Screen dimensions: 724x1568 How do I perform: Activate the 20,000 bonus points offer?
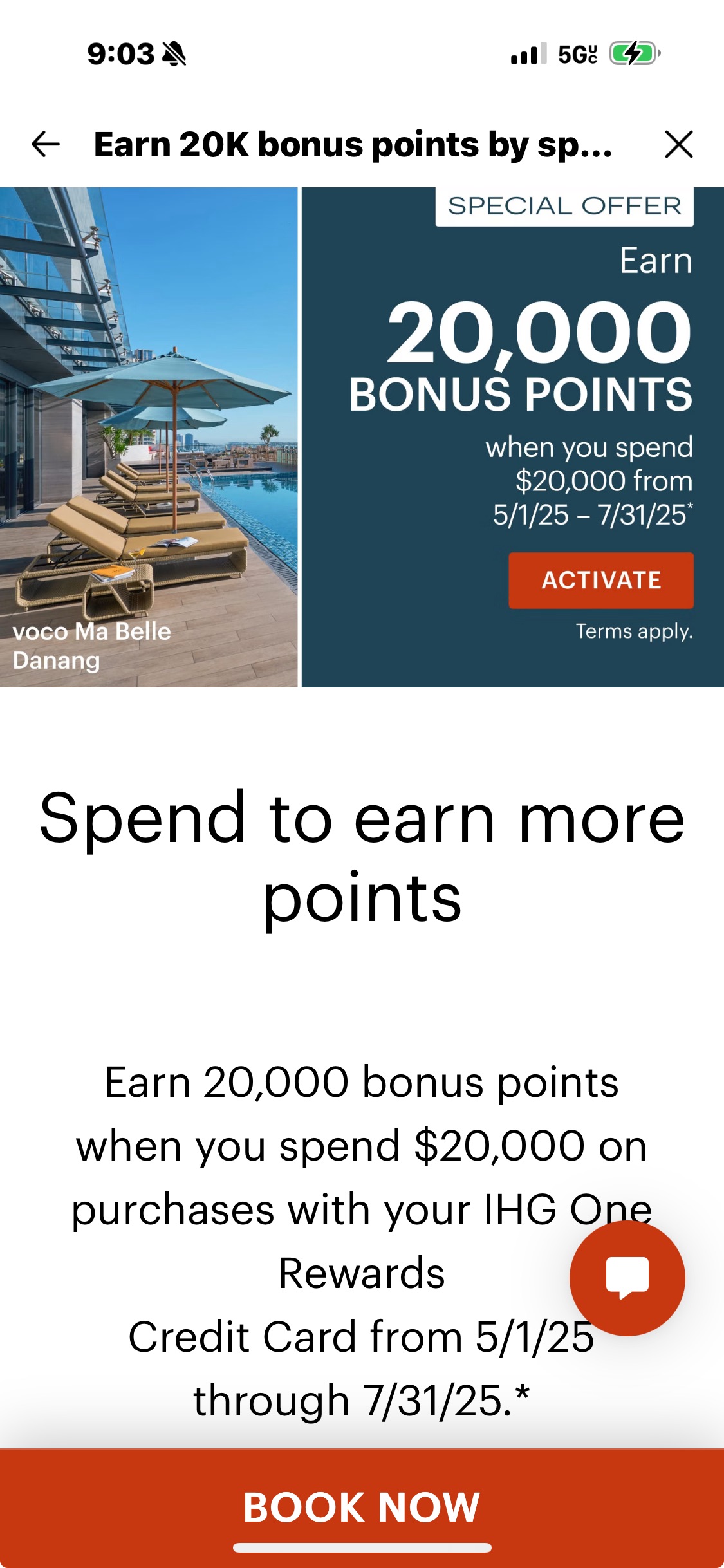601,580
